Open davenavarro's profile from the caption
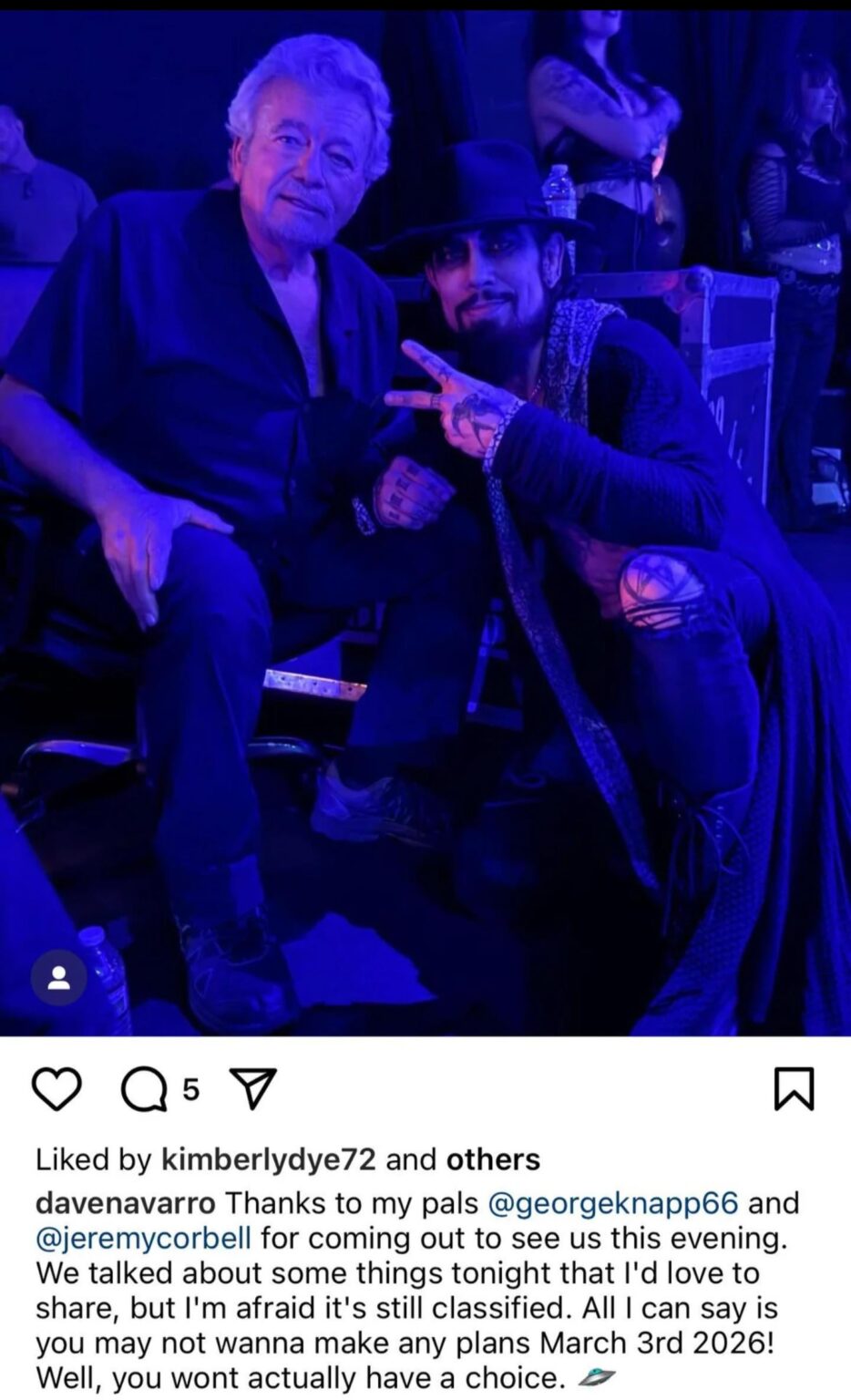This screenshot has height=1400, width=851. [x=125, y=1202]
